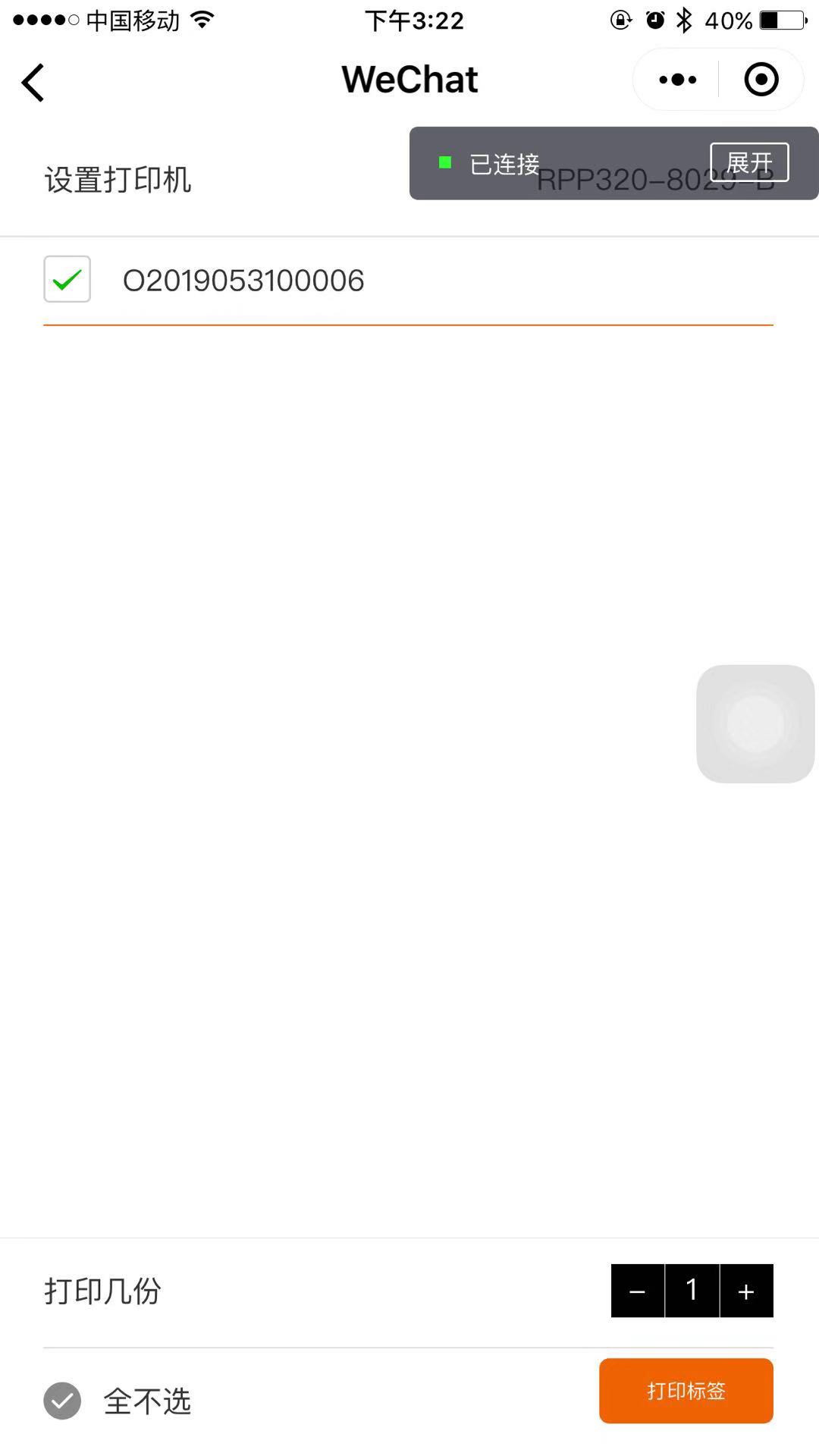Tap the 打印标签 print label button
Screen dimensions: 819x1456
686,1391
